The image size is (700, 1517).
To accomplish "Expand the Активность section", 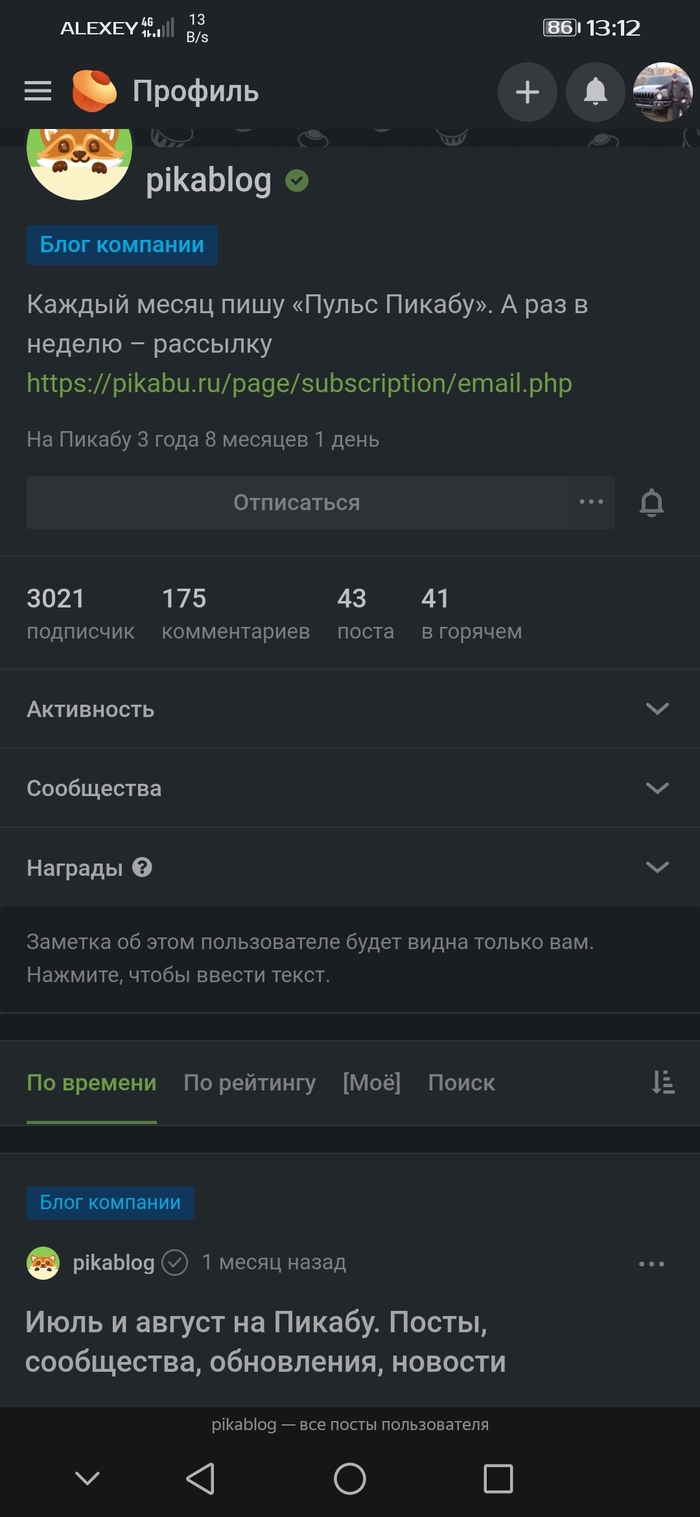I will point(656,709).
